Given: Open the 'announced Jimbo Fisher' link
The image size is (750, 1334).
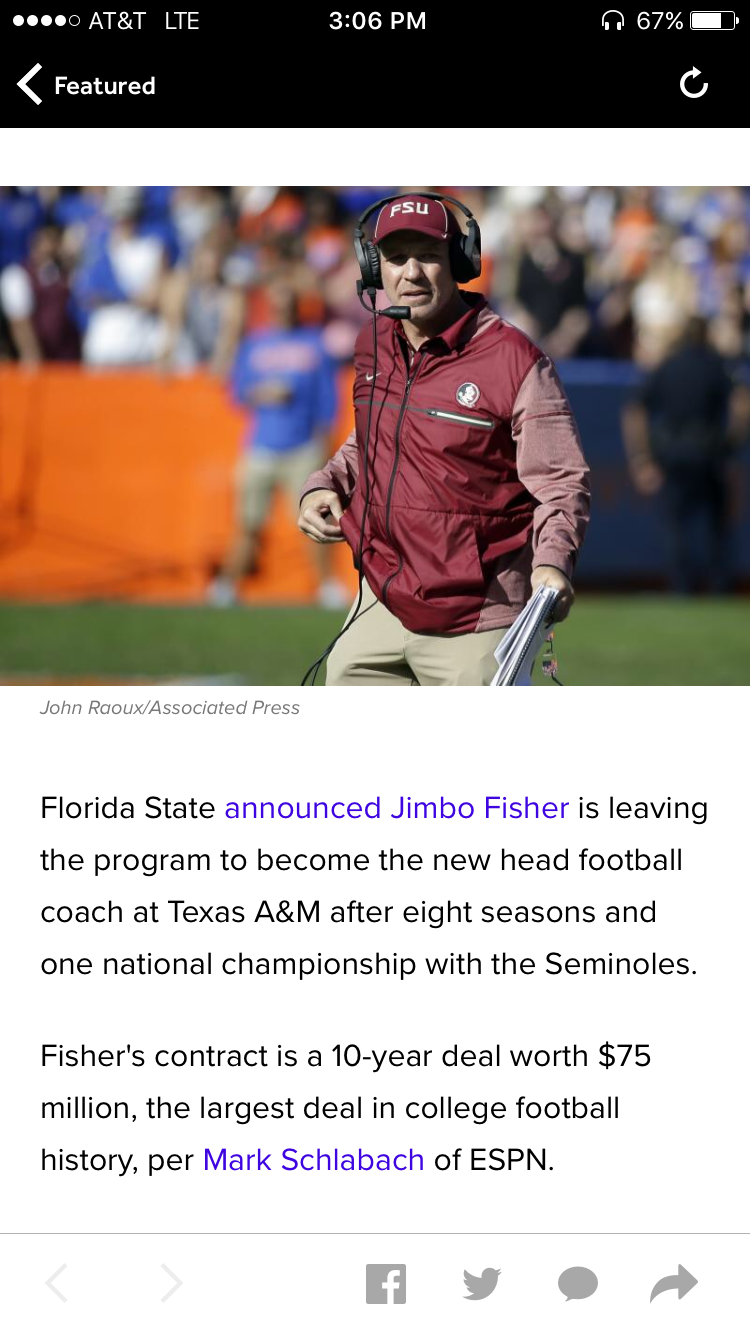Looking at the screenshot, I should [396, 808].
